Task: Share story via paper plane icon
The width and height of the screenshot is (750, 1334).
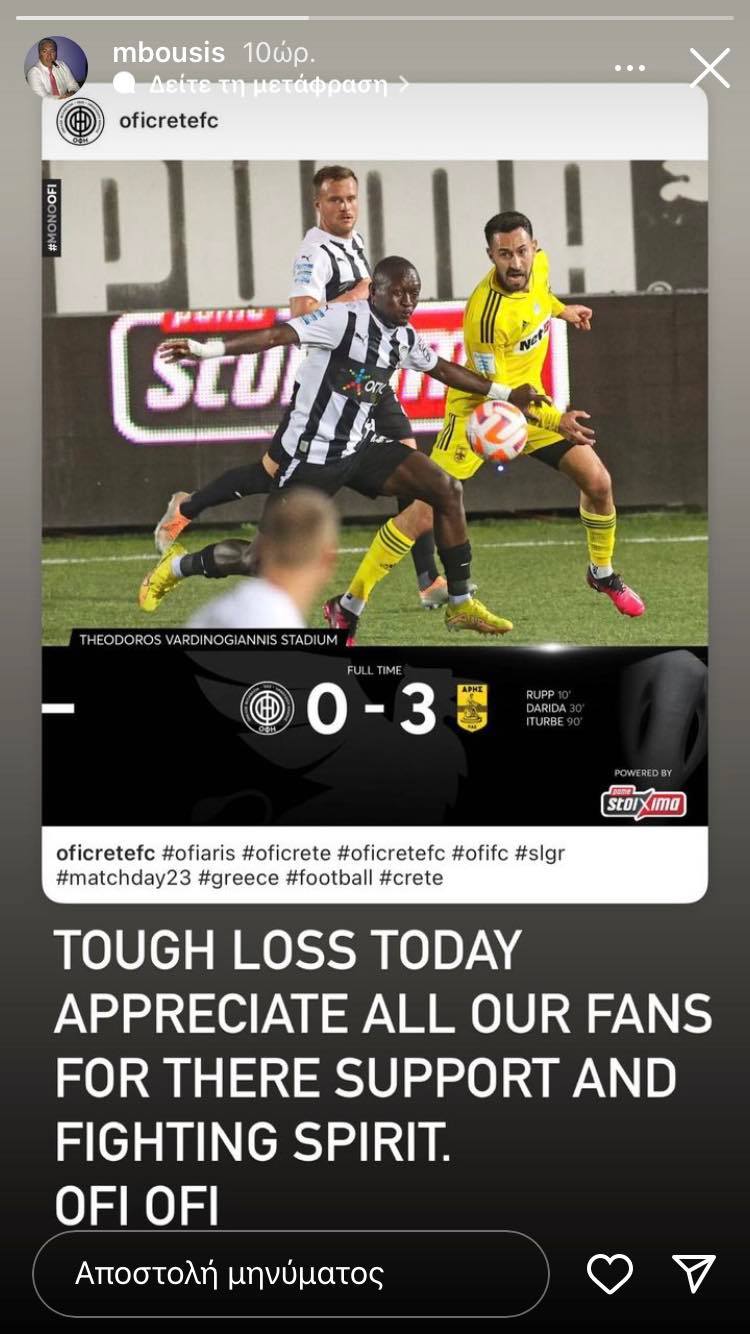Action: (694, 1274)
